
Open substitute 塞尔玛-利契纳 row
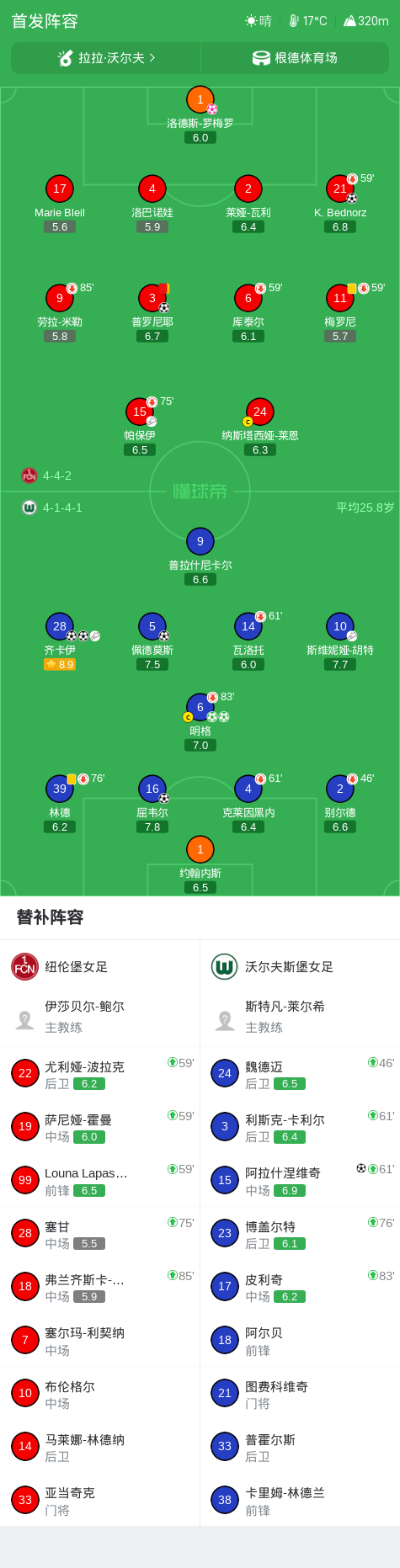(99, 1341)
